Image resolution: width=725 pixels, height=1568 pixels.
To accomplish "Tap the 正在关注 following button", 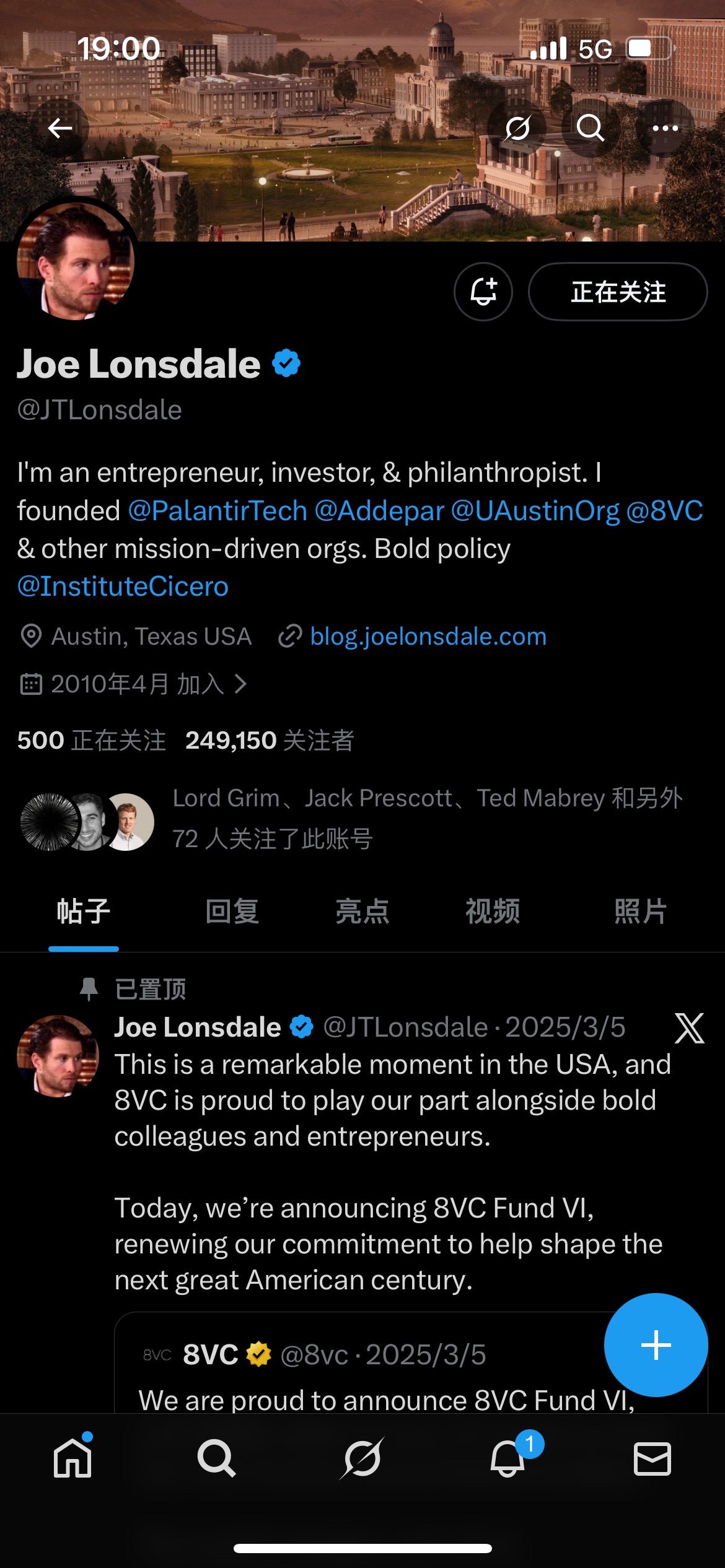I will point(618,292).
